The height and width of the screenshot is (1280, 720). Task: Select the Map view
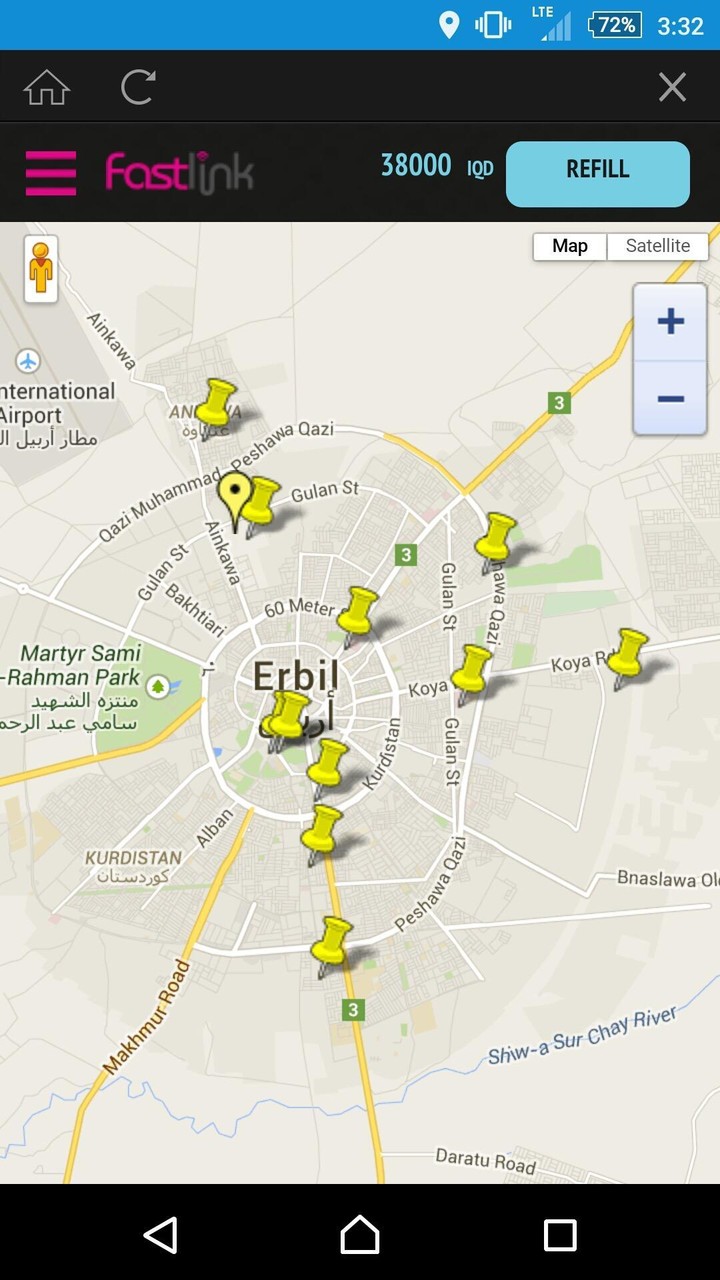point(570,246)
